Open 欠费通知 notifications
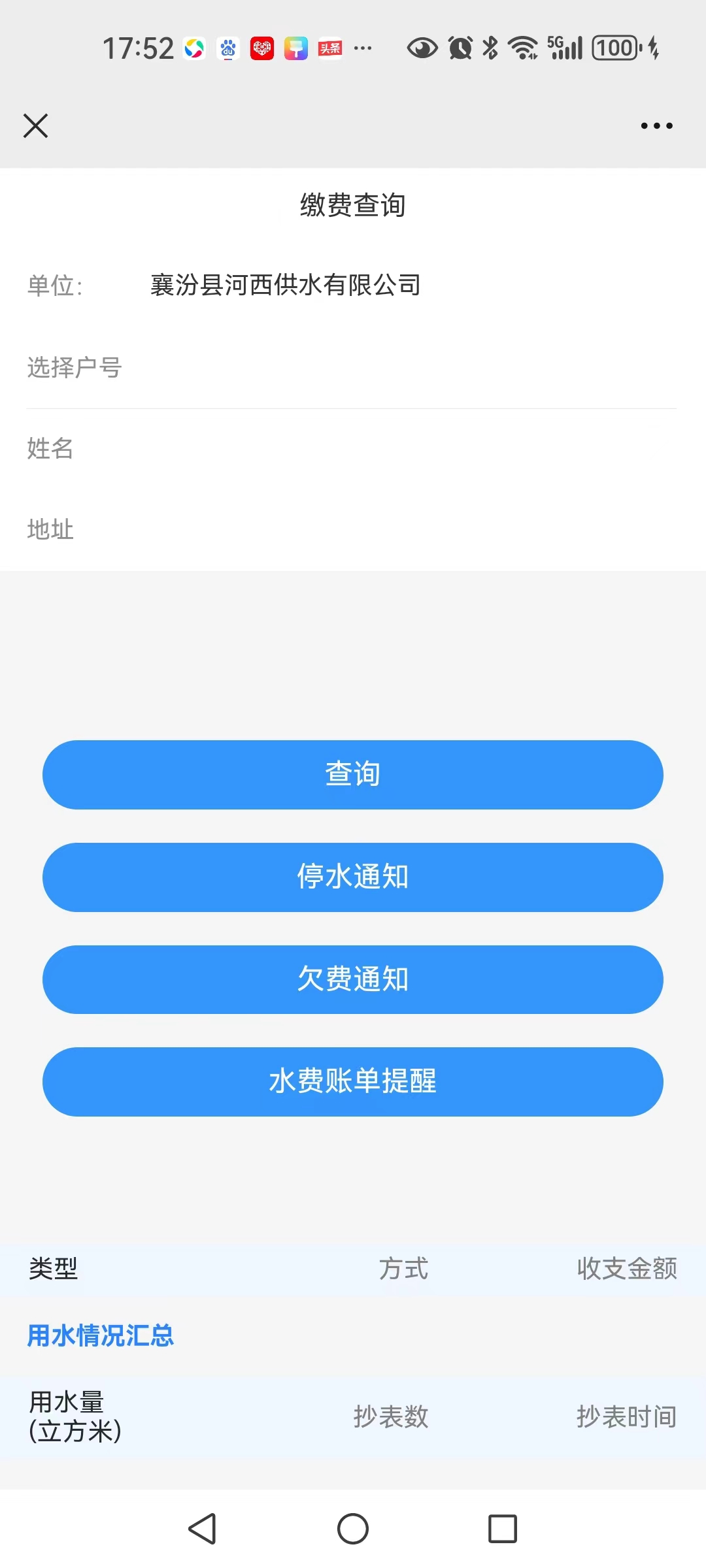706x1568 pixels. [x=353, y=979]
